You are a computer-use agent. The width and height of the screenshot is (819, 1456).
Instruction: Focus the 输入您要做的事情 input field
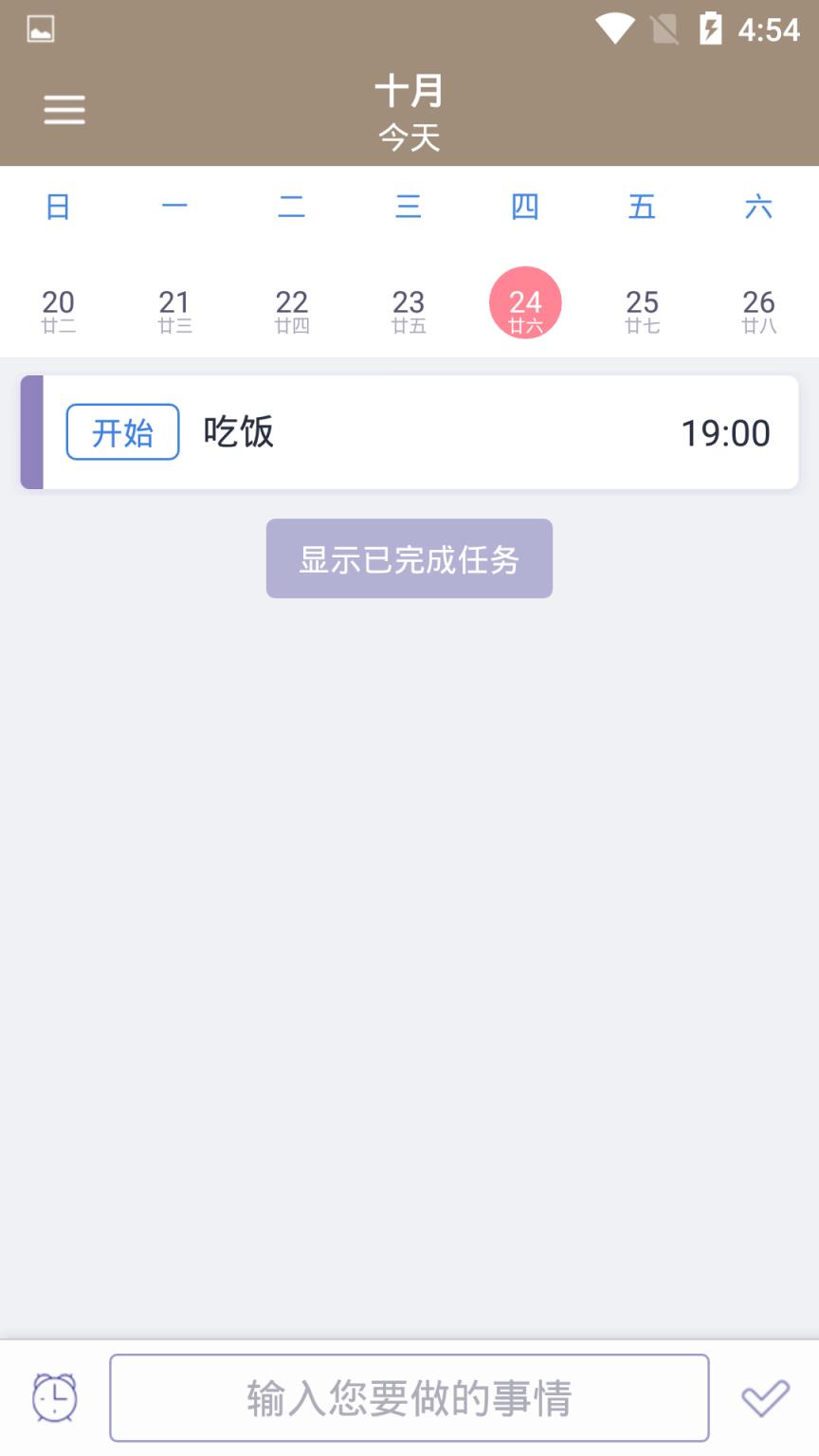pos(409,1397)
